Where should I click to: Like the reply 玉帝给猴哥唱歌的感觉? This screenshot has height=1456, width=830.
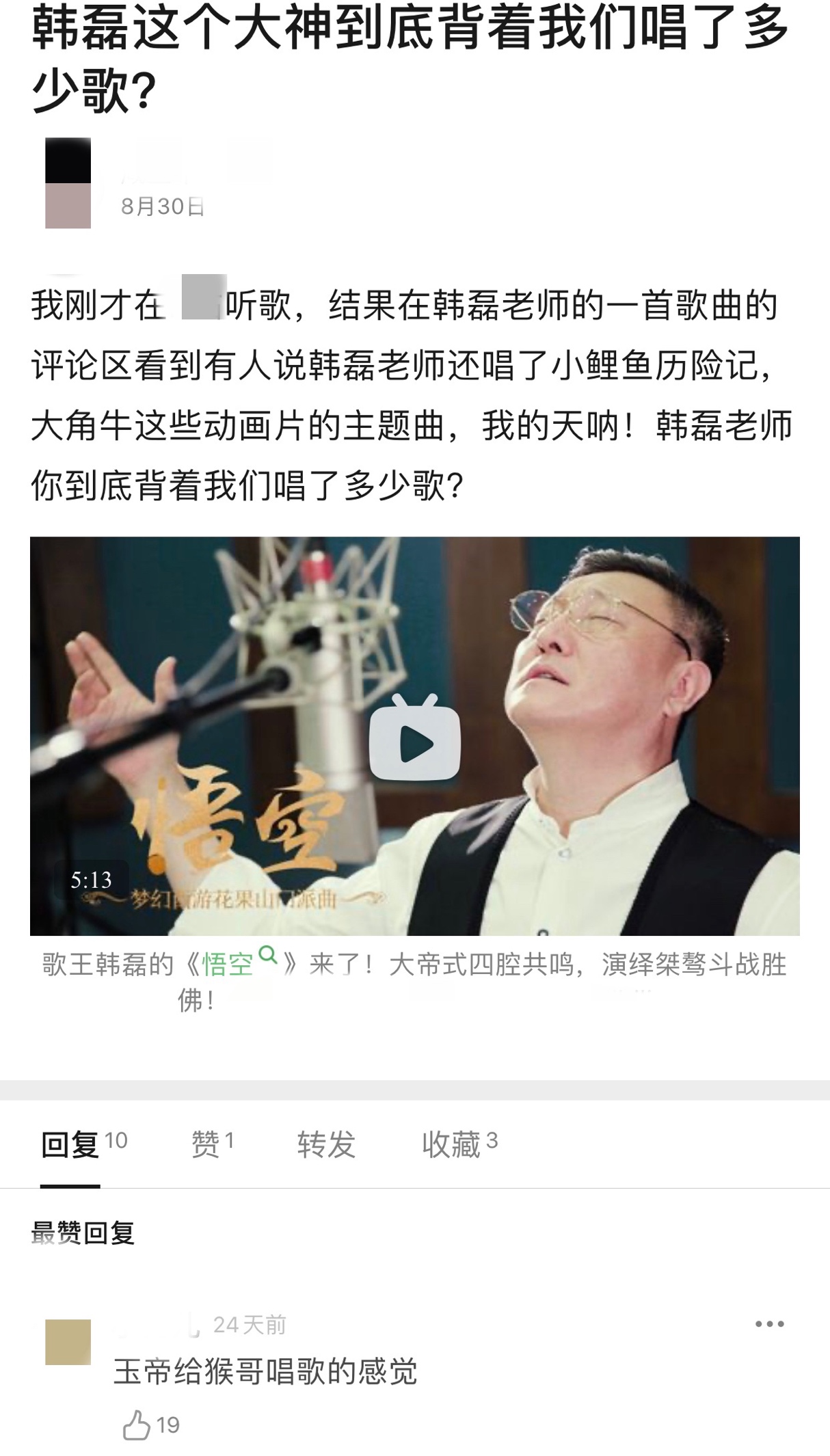[150, 1425]
